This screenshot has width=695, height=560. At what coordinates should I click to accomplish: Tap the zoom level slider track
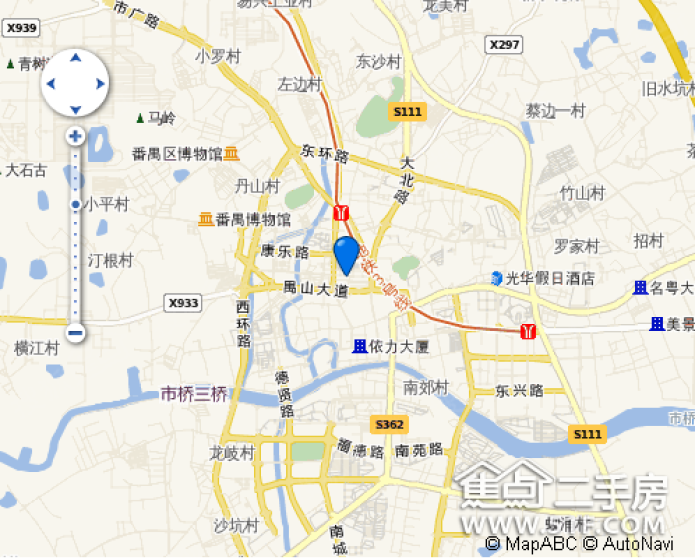tap(75, 260)
